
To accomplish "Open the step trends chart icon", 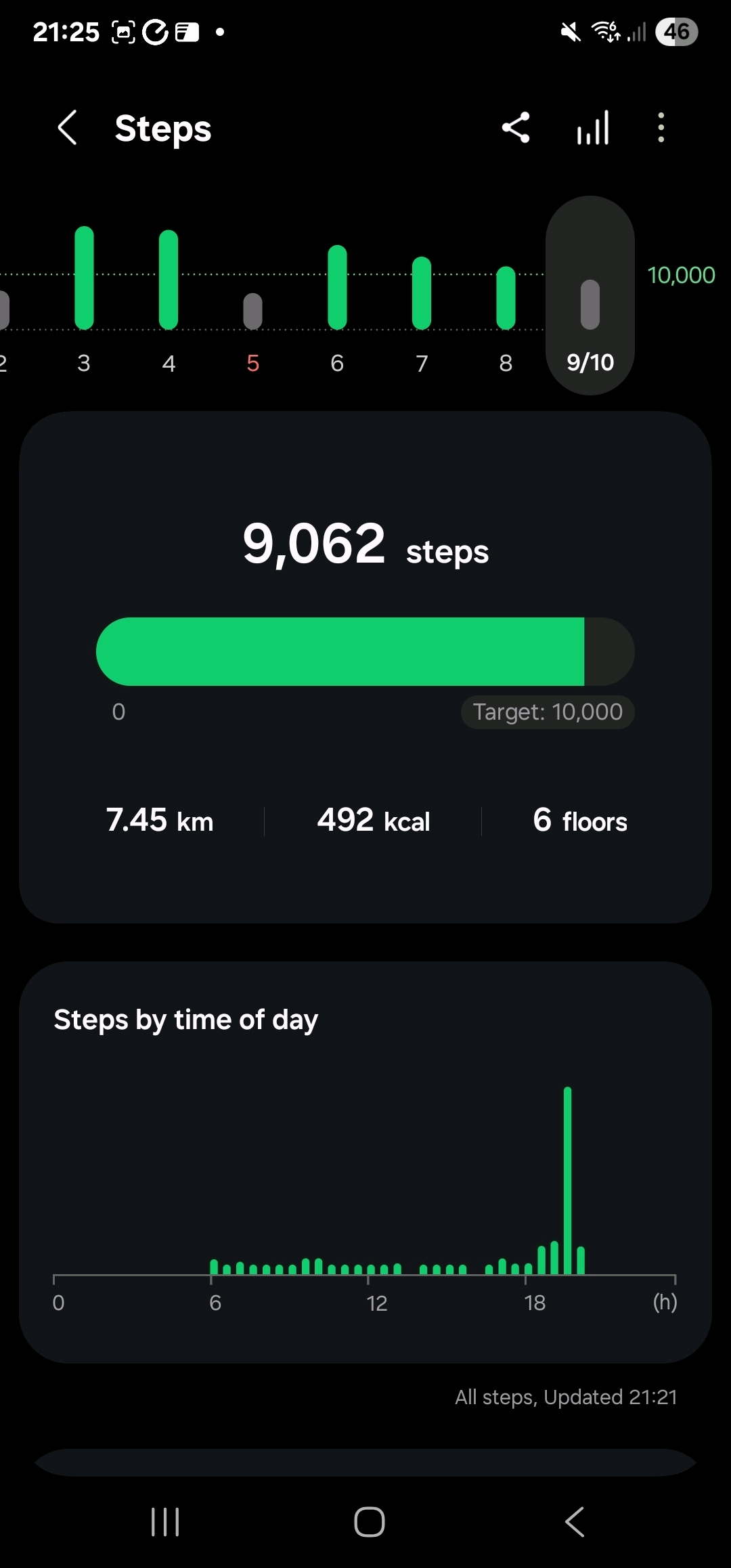I will tap(593, 128).
